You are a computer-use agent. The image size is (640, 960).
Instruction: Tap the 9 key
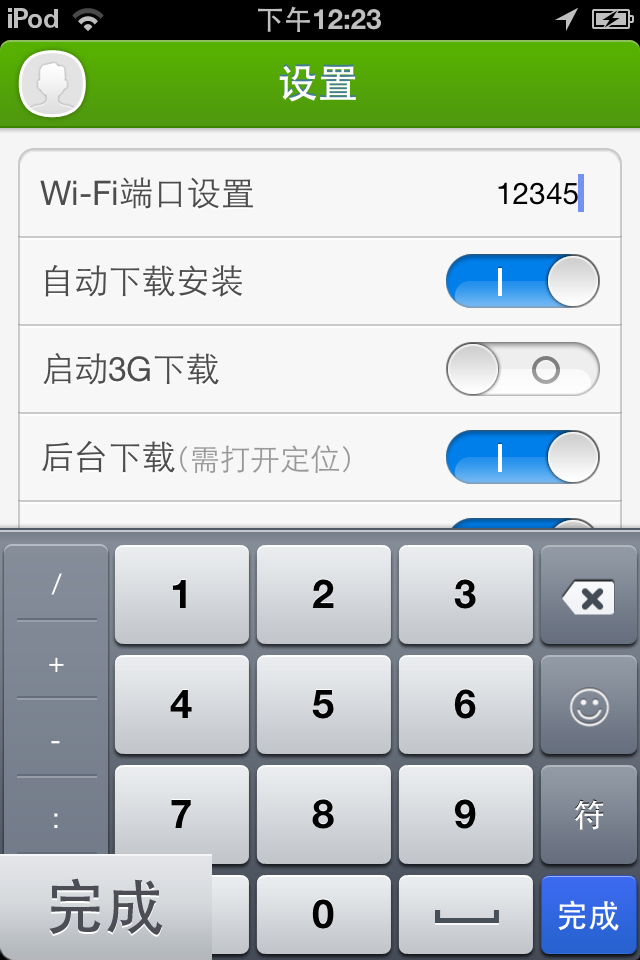point(465,814)
